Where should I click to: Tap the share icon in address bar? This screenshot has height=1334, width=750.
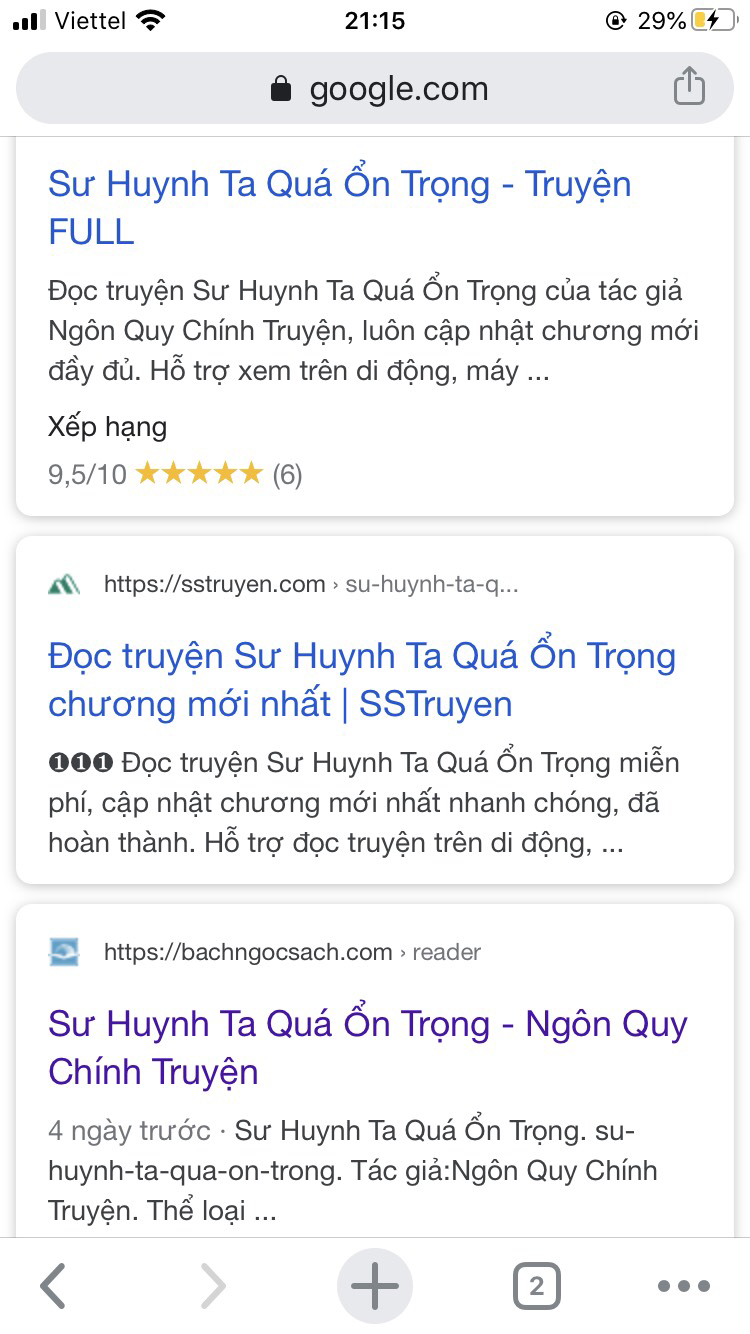pos(688,88)
